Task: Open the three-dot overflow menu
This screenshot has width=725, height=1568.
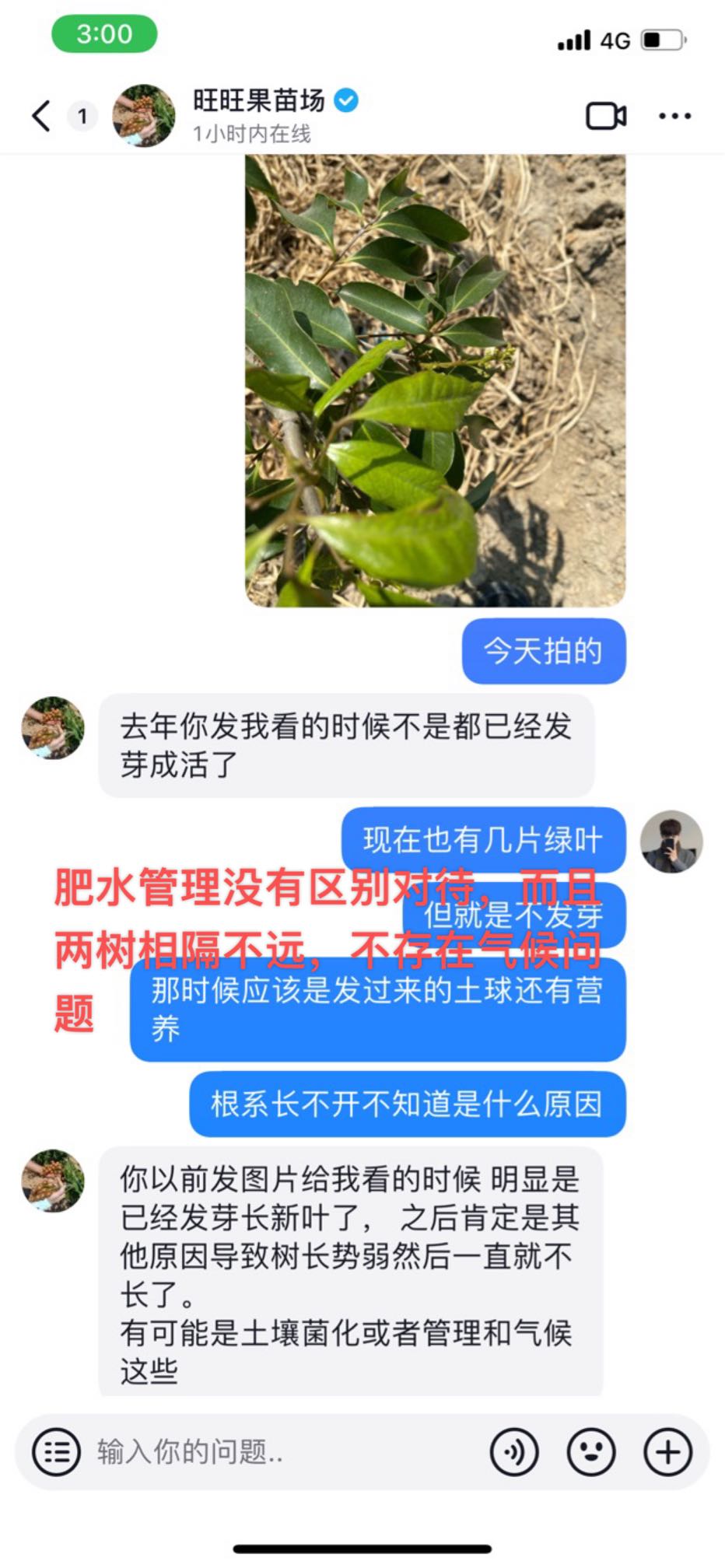Action: 674,117
